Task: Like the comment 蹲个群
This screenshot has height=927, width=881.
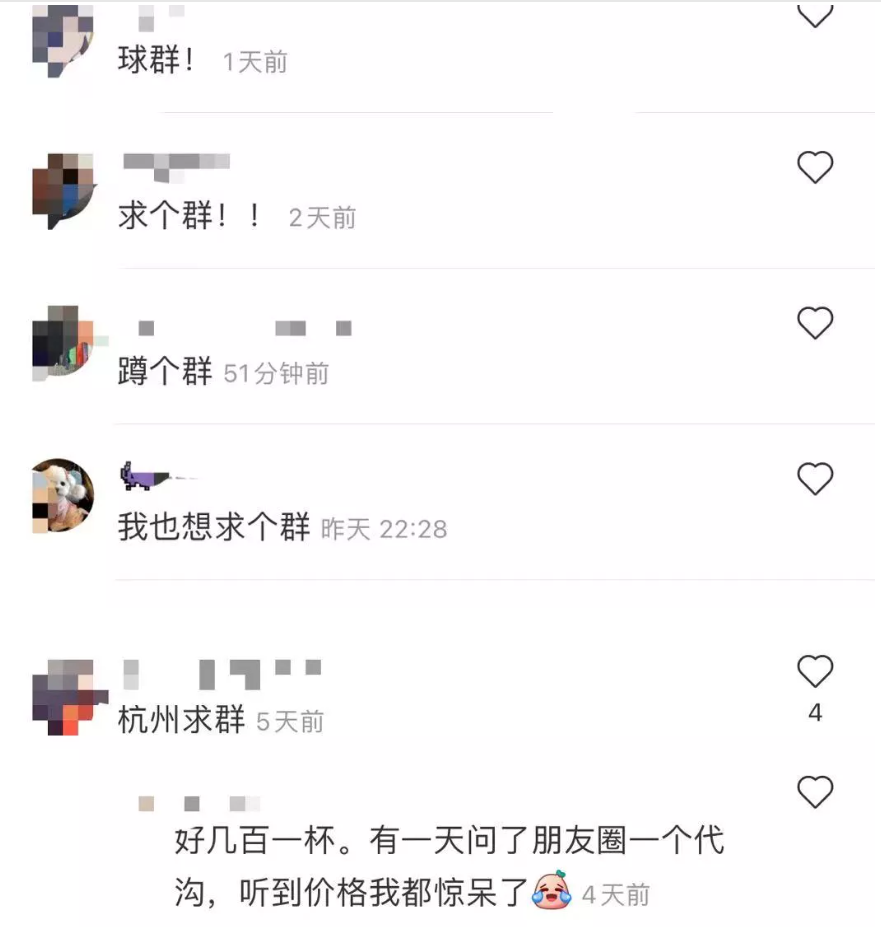Action: [x=814, y=323]
